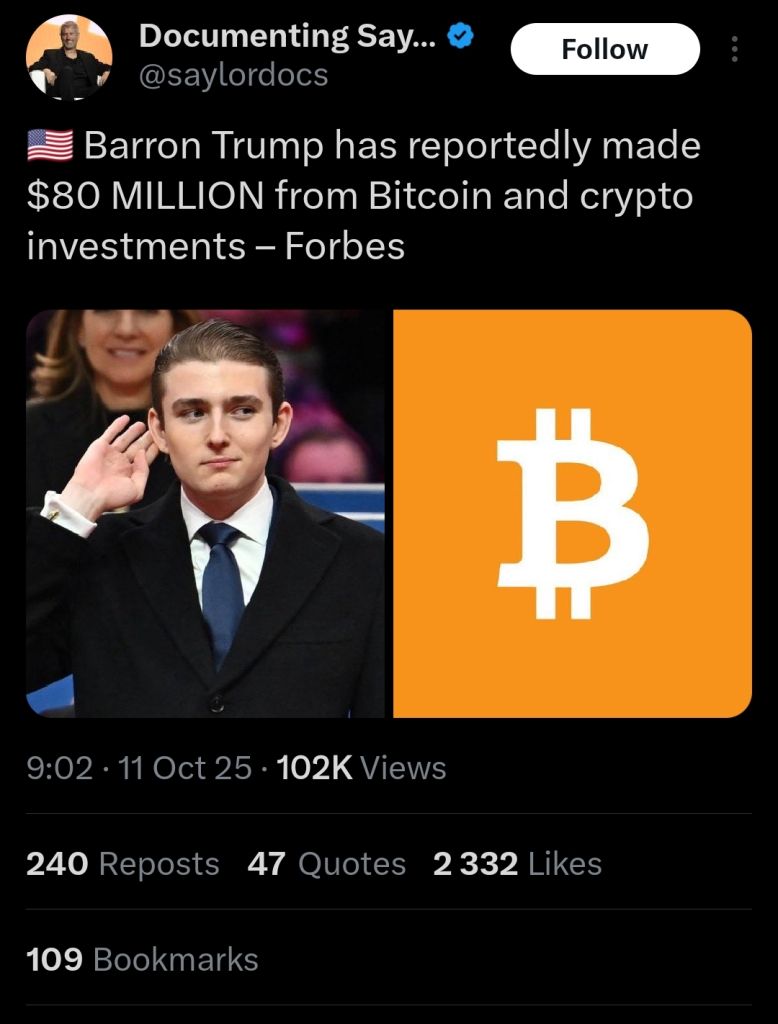Open the post's three-dot overflow menu

tap(736, 49)
